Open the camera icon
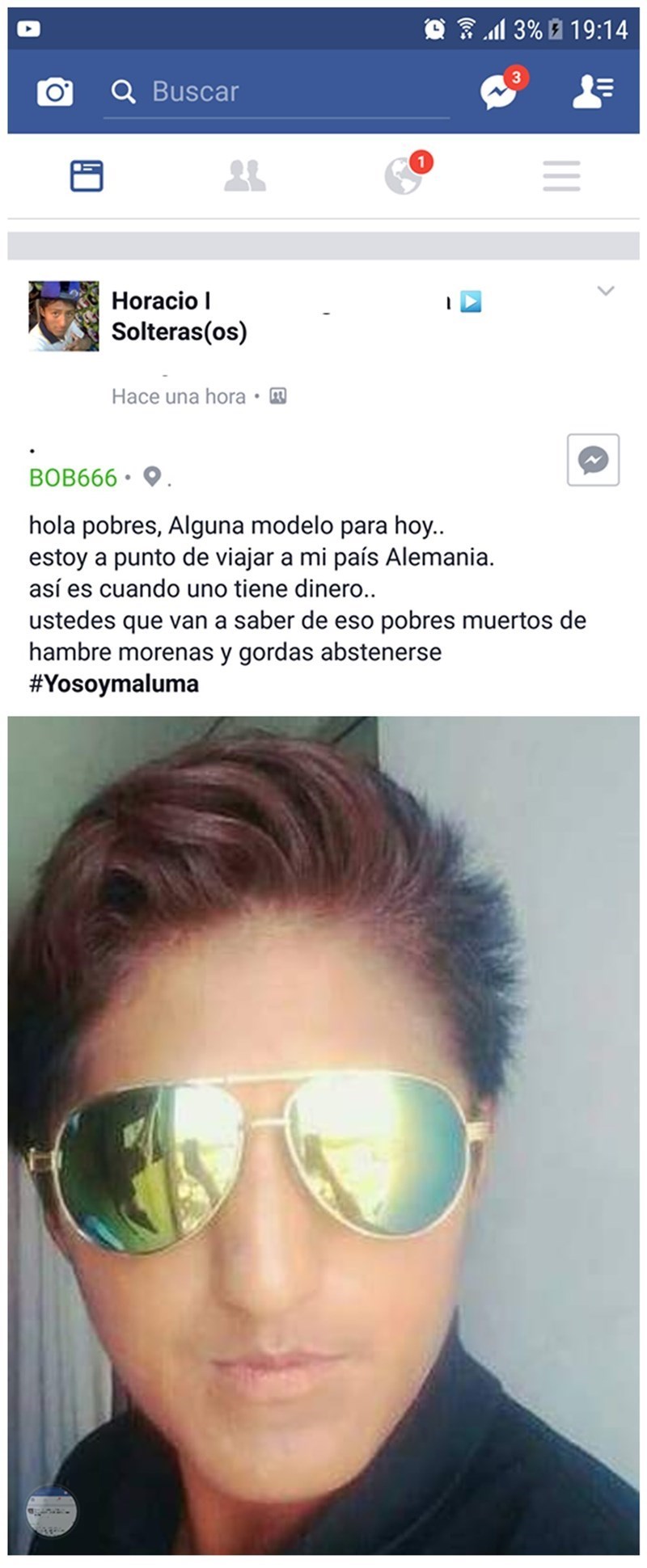The width and height of the screenshot is (647, 1568). click(55, 92)
